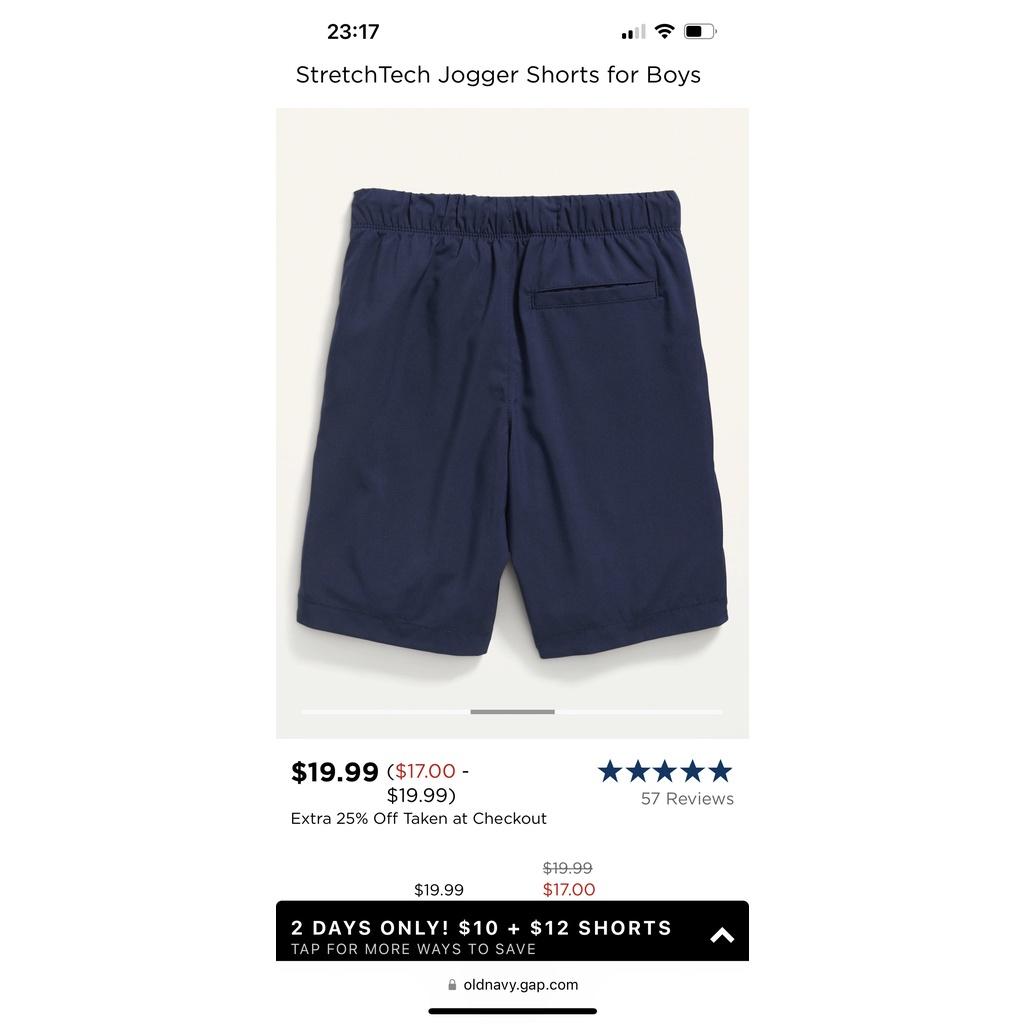This screenshot has height=1024, width=1024.
Task: Open the five-star rating
Action: point(665,771)
